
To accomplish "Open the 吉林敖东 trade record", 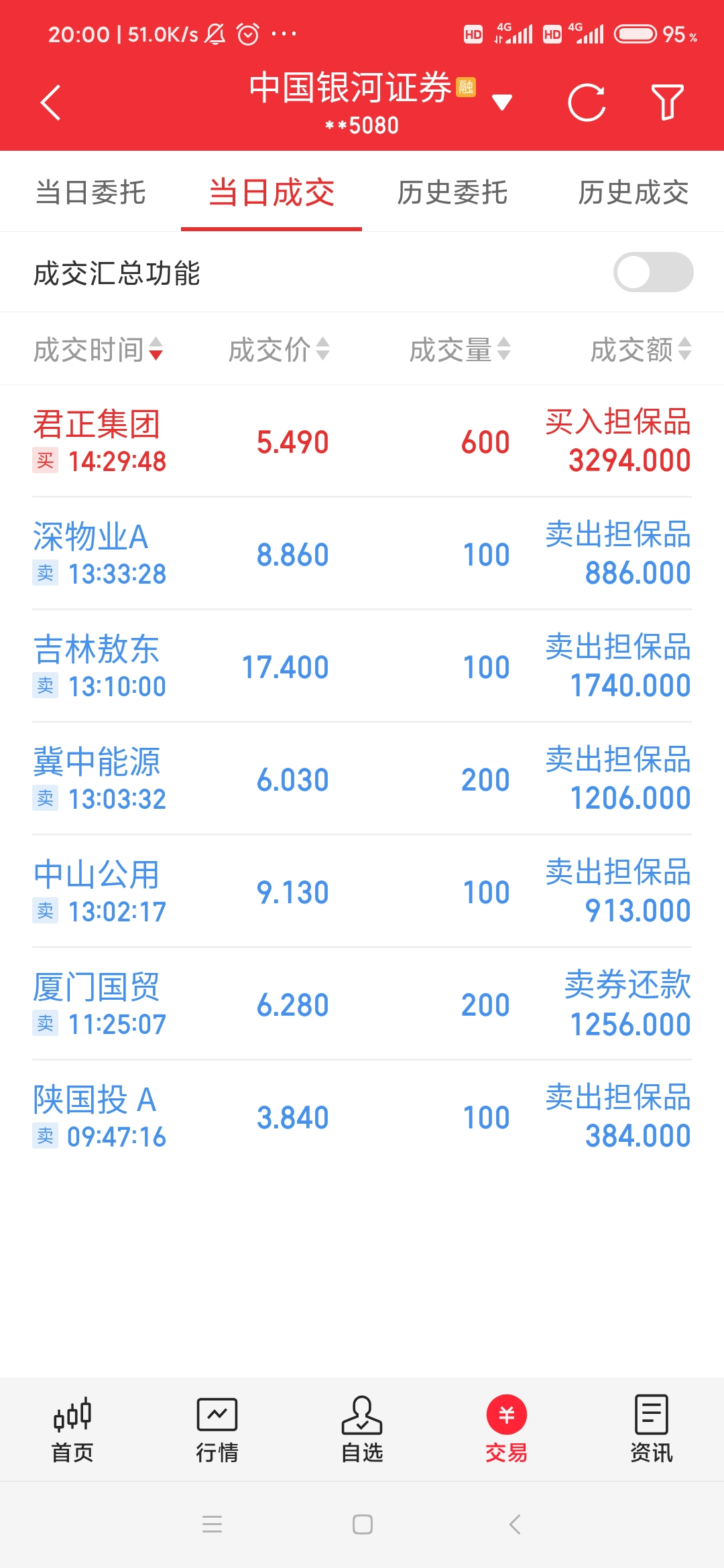I will click(362, 667).
